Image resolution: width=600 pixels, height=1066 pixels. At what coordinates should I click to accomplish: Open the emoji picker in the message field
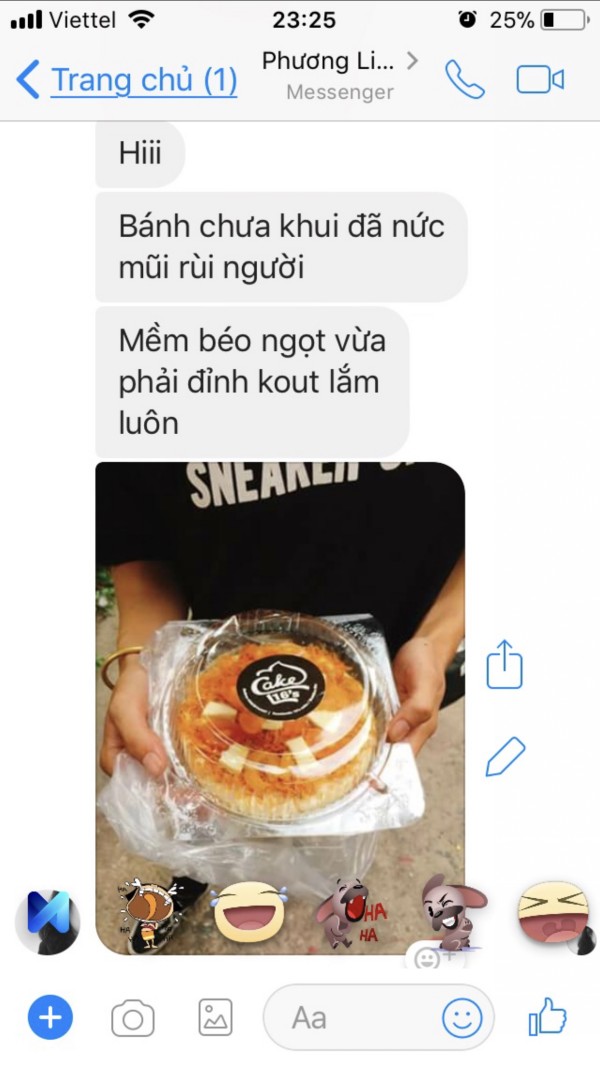point(462,1018)
